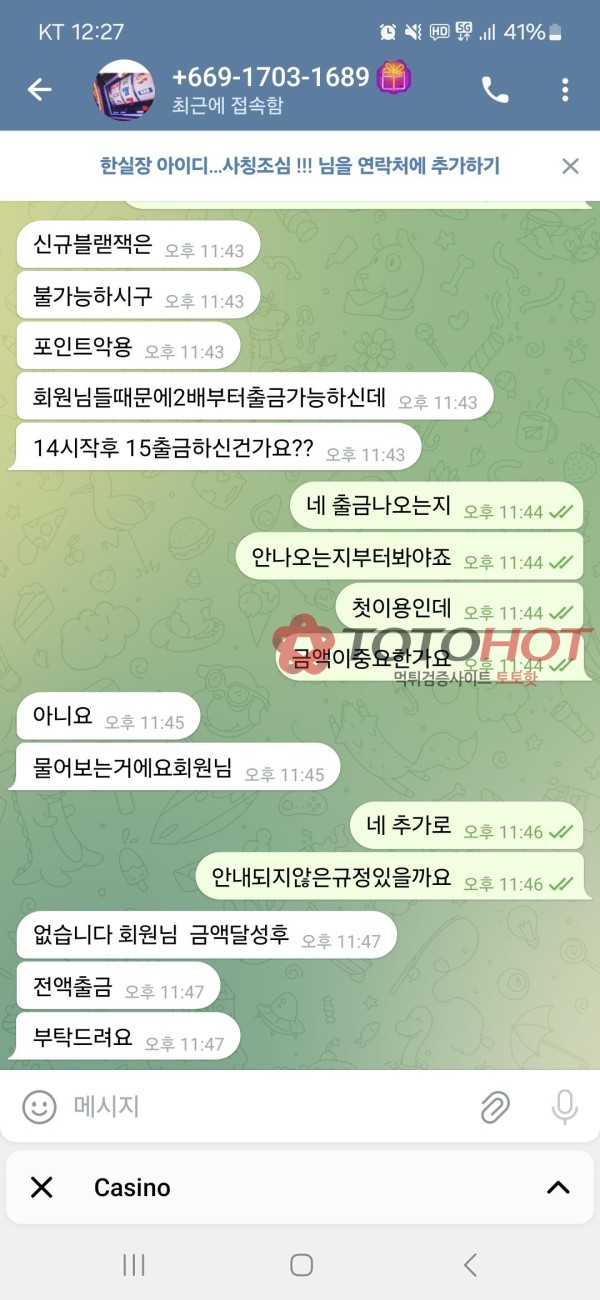
Task: Start a voice call with +669-1703-1689
Action: click(x=495, y=90)
